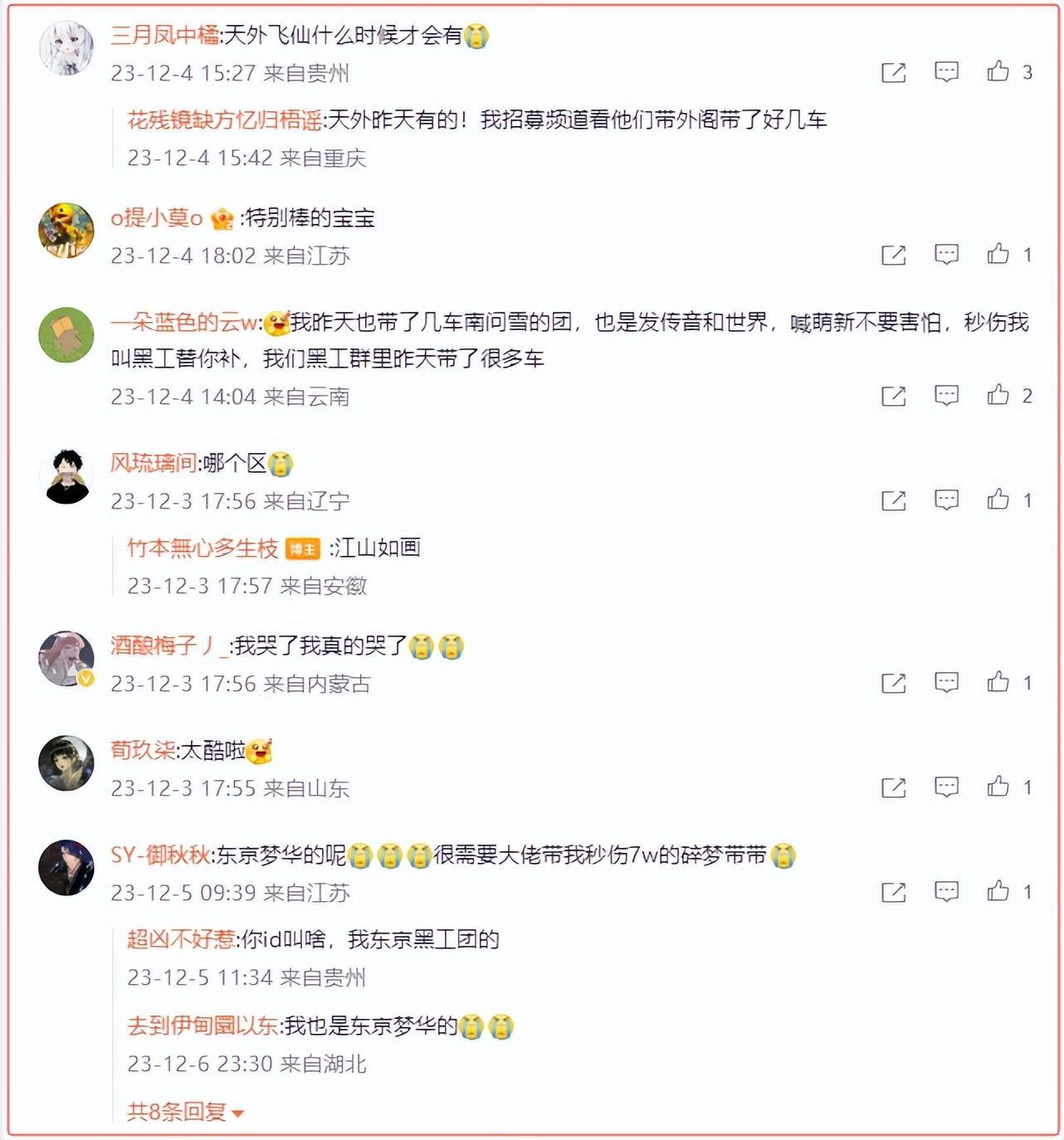Open 竹本無心多生枝's profile

point(203,548)
